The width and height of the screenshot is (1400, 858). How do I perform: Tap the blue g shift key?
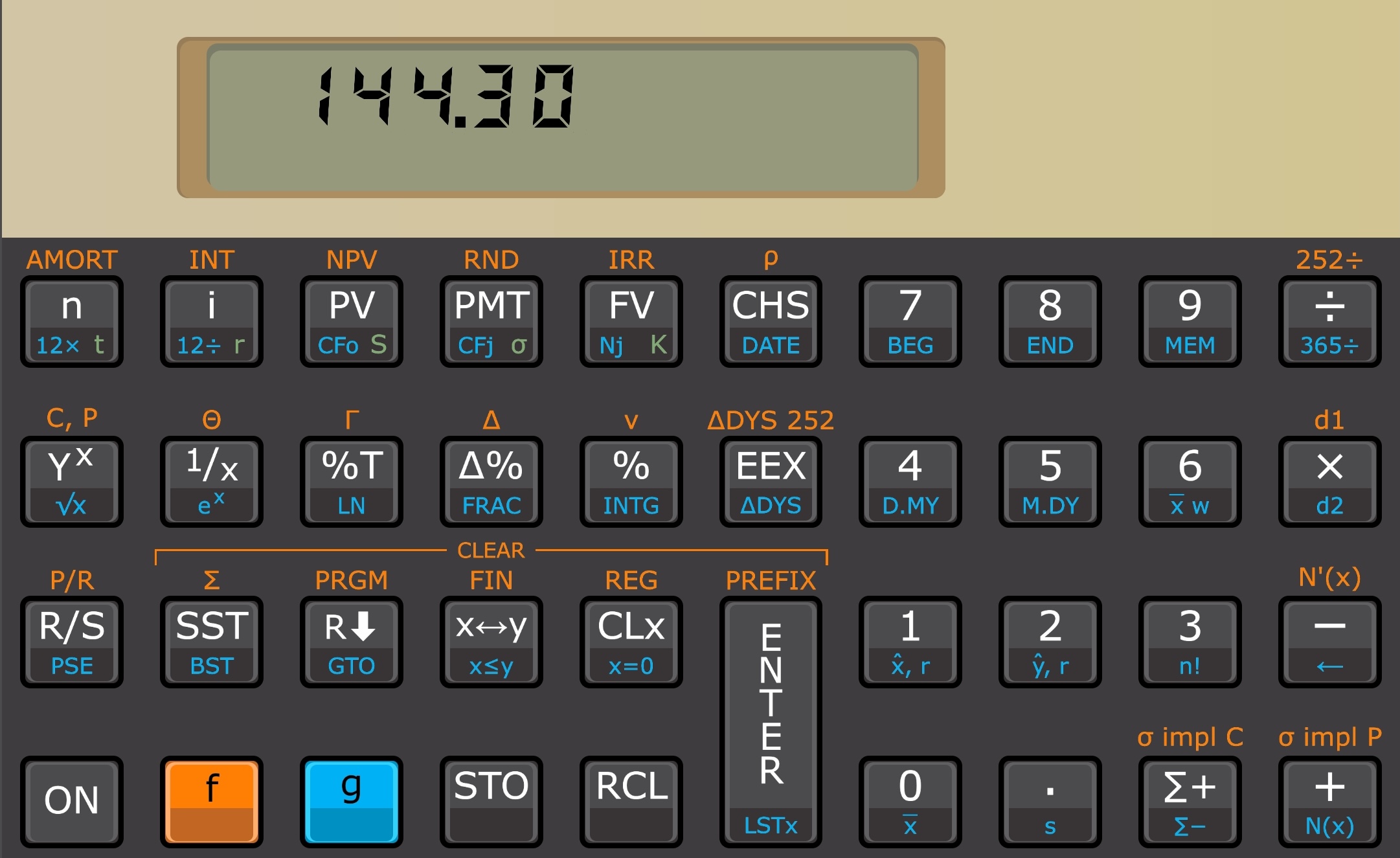351,801
